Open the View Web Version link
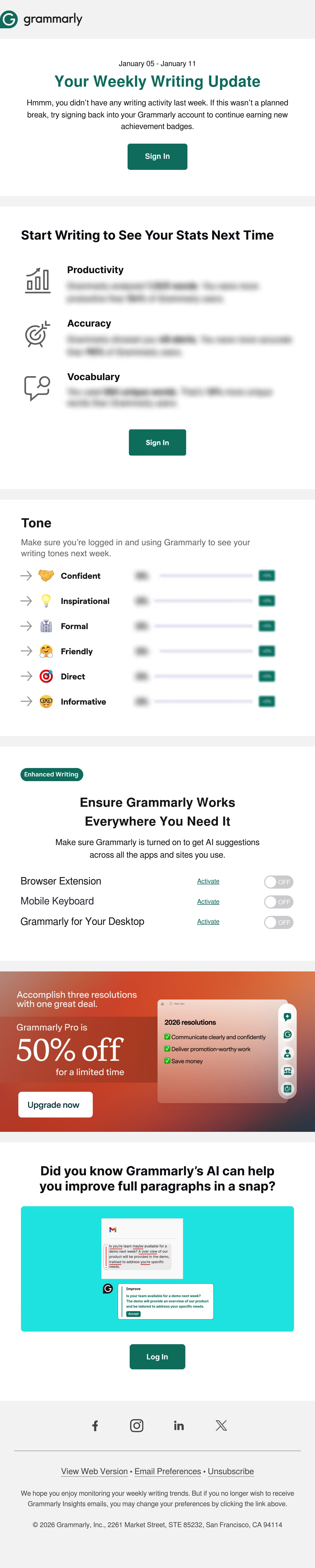 coord(94,1471)
